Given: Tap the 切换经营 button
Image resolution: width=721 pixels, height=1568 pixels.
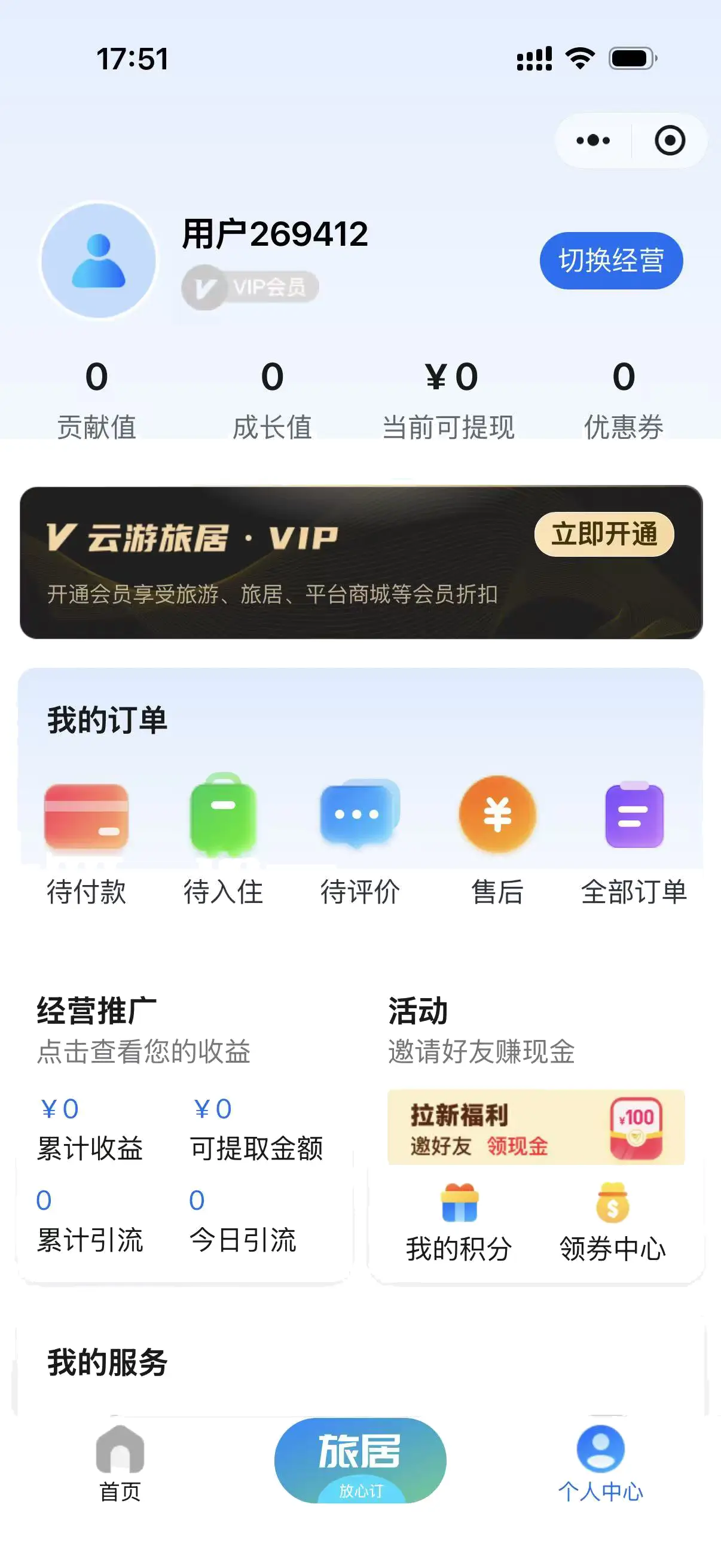Looking at the screenshot, I should (611, 261).
